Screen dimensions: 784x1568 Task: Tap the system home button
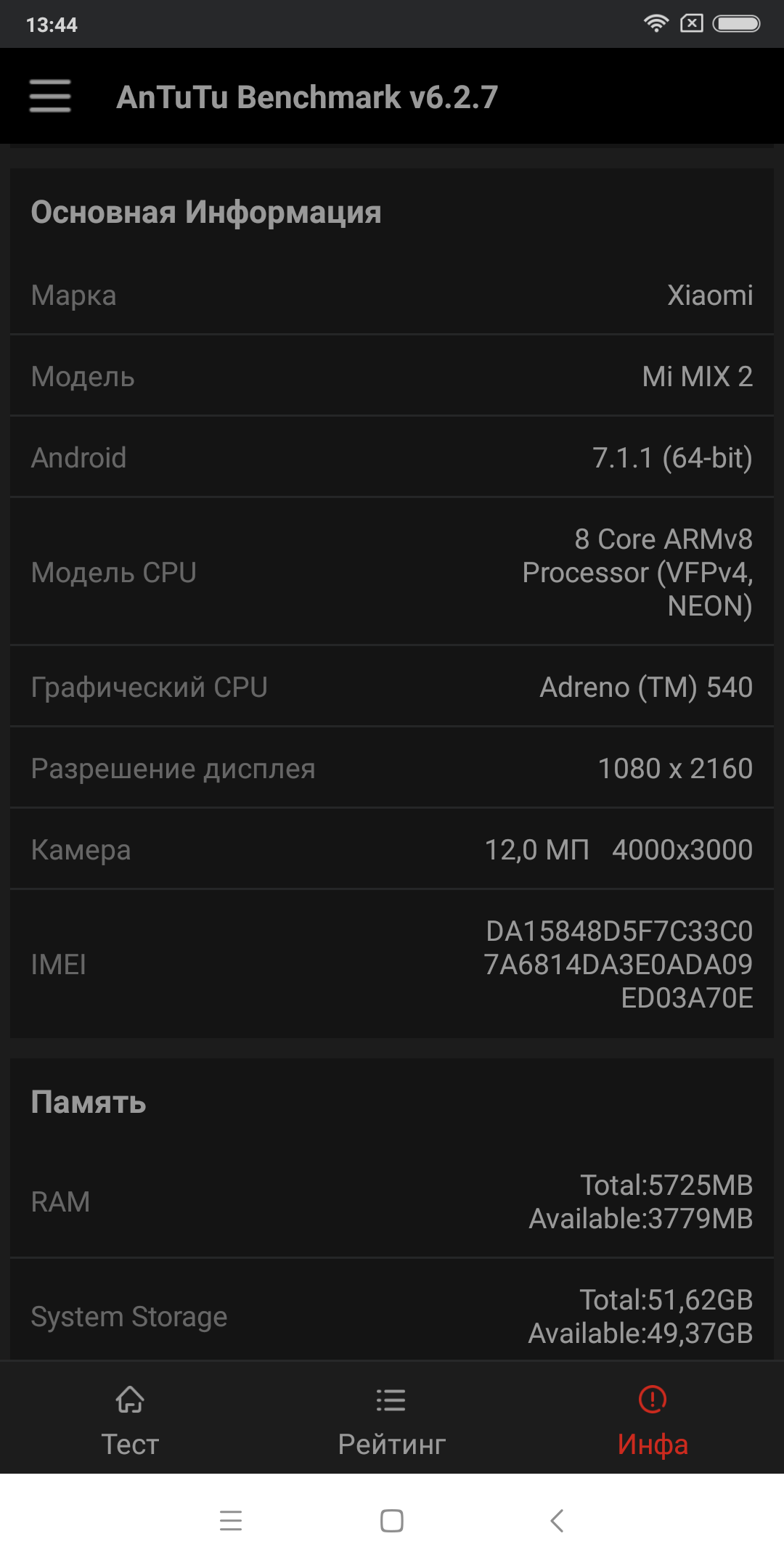tap(392, 1520)
